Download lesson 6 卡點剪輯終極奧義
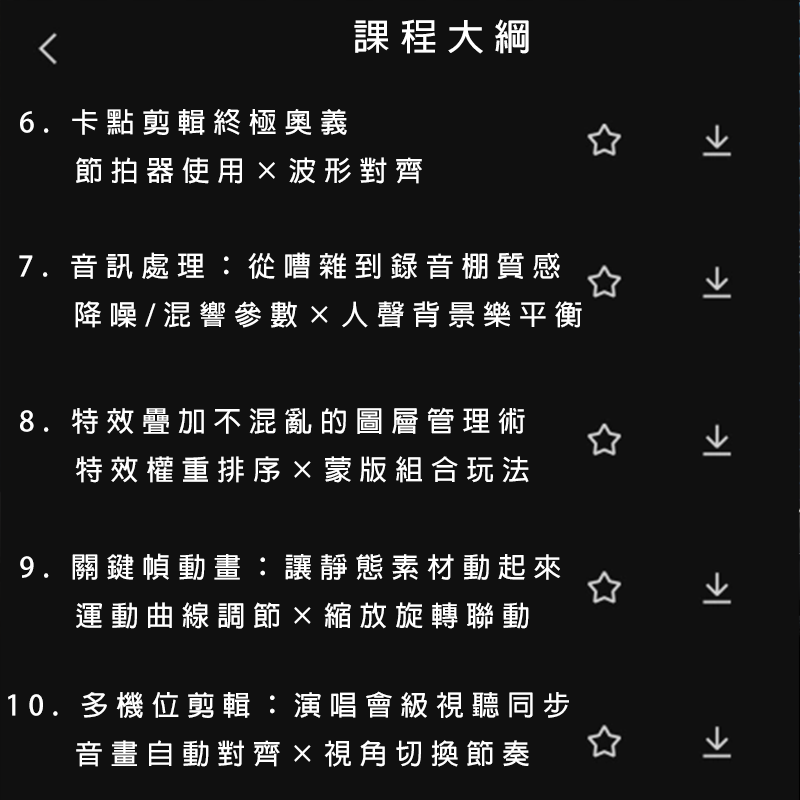This screenshot has width=800, height=800. coord(717,141)
